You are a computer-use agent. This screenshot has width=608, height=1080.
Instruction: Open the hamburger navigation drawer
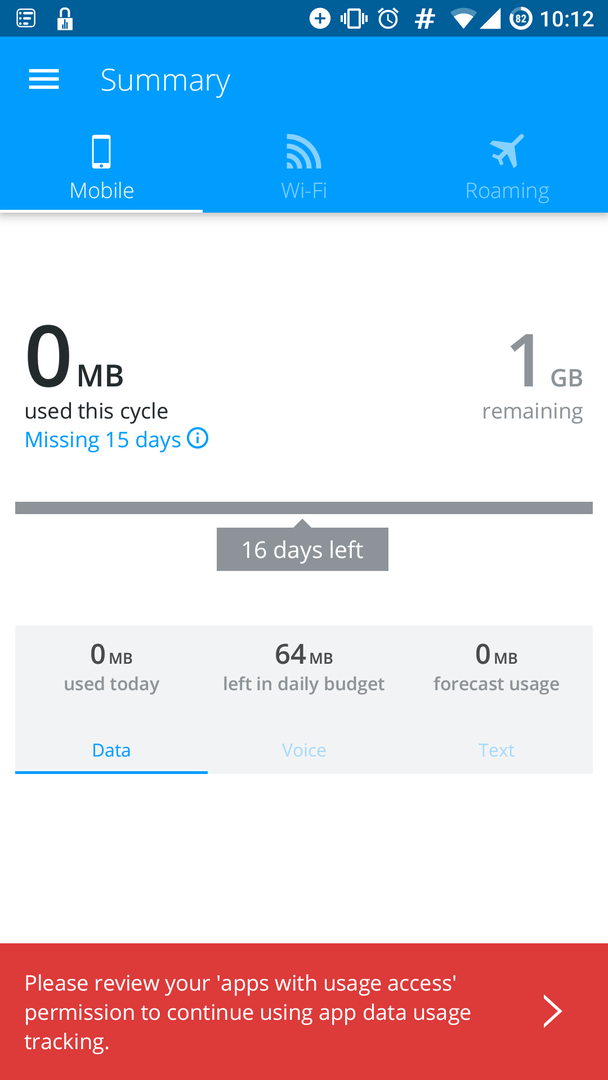(x=44, y=80)
